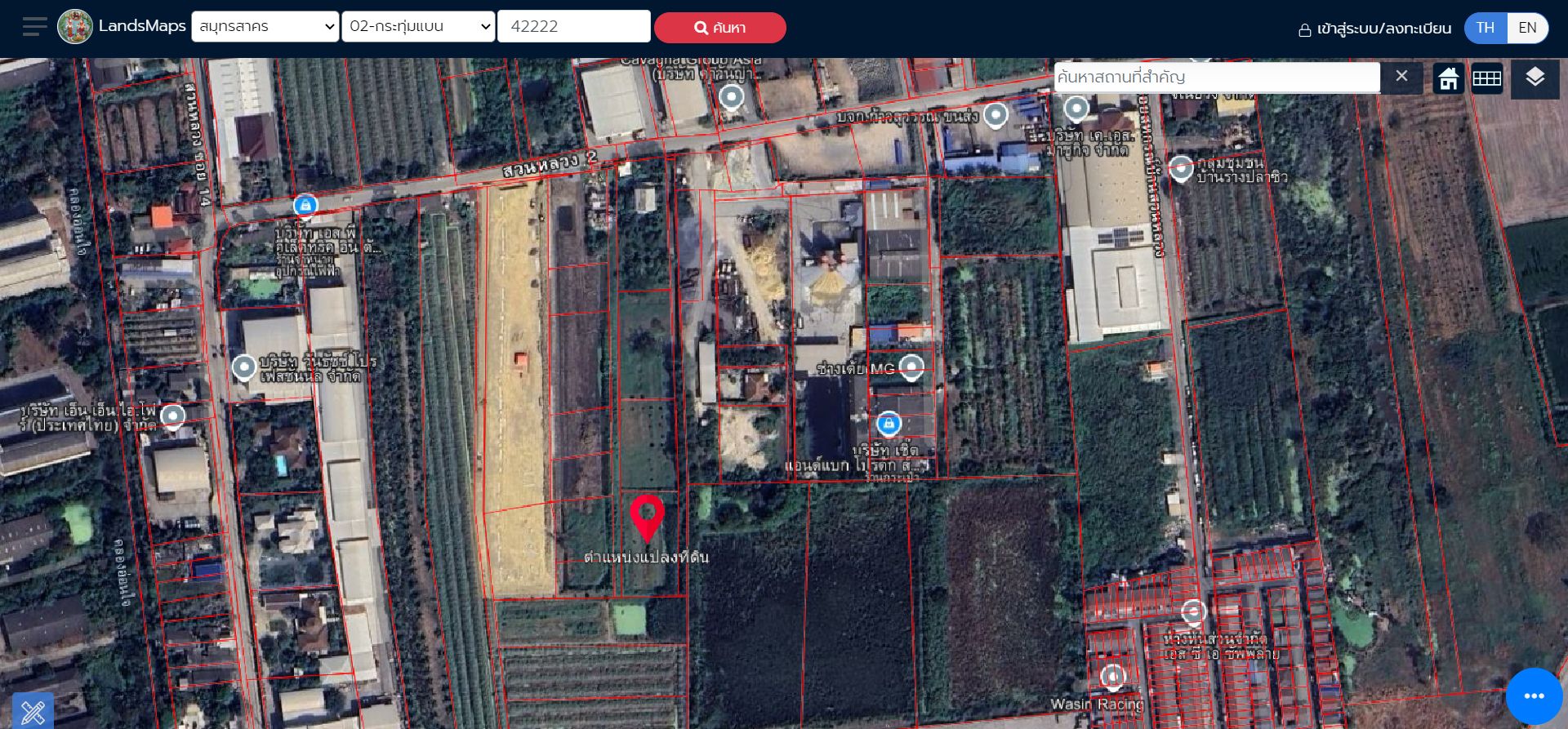This screenshot has width=1568, height=729.
Task: Focus the parcel number field 42222
Action: coord(573,26)
